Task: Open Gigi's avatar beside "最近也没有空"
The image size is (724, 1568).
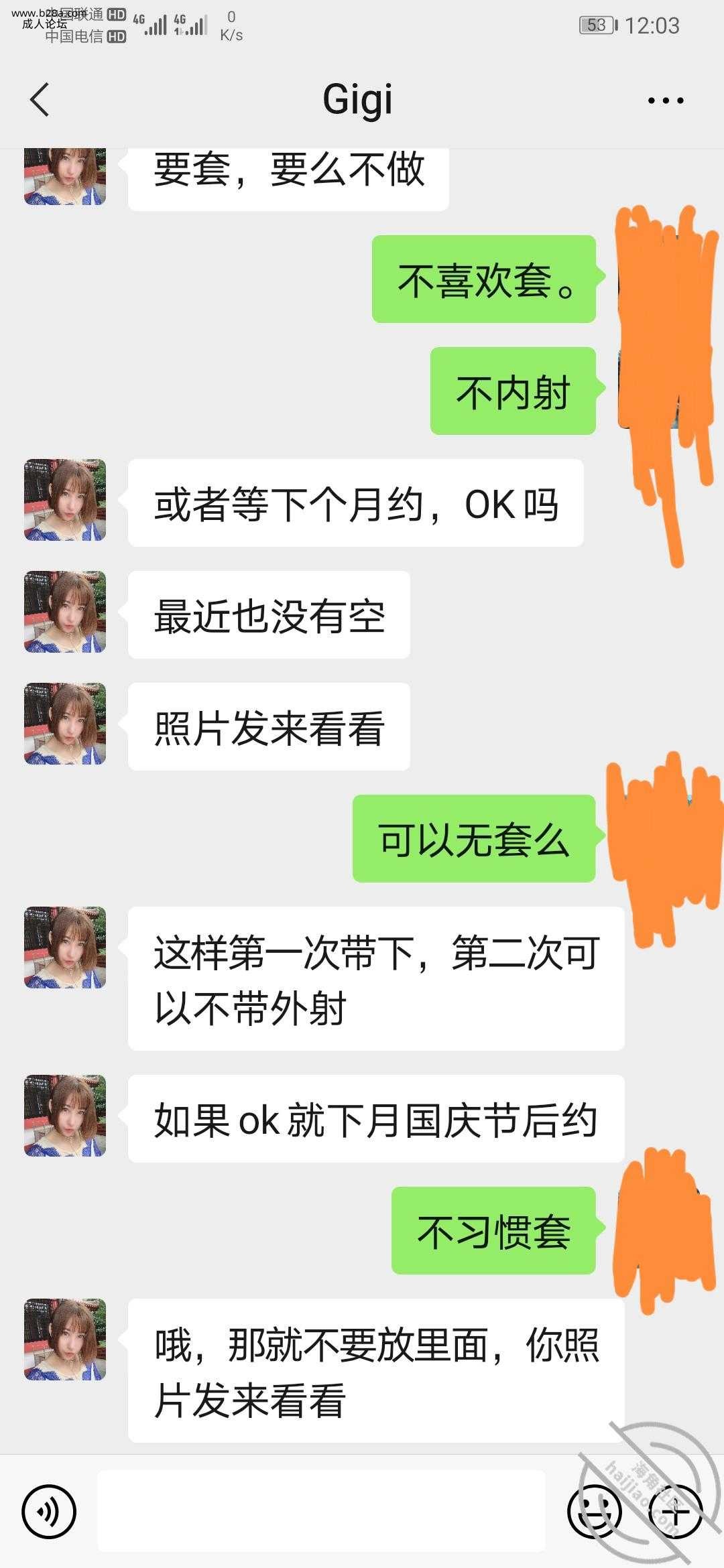Action: pos(65,613)
